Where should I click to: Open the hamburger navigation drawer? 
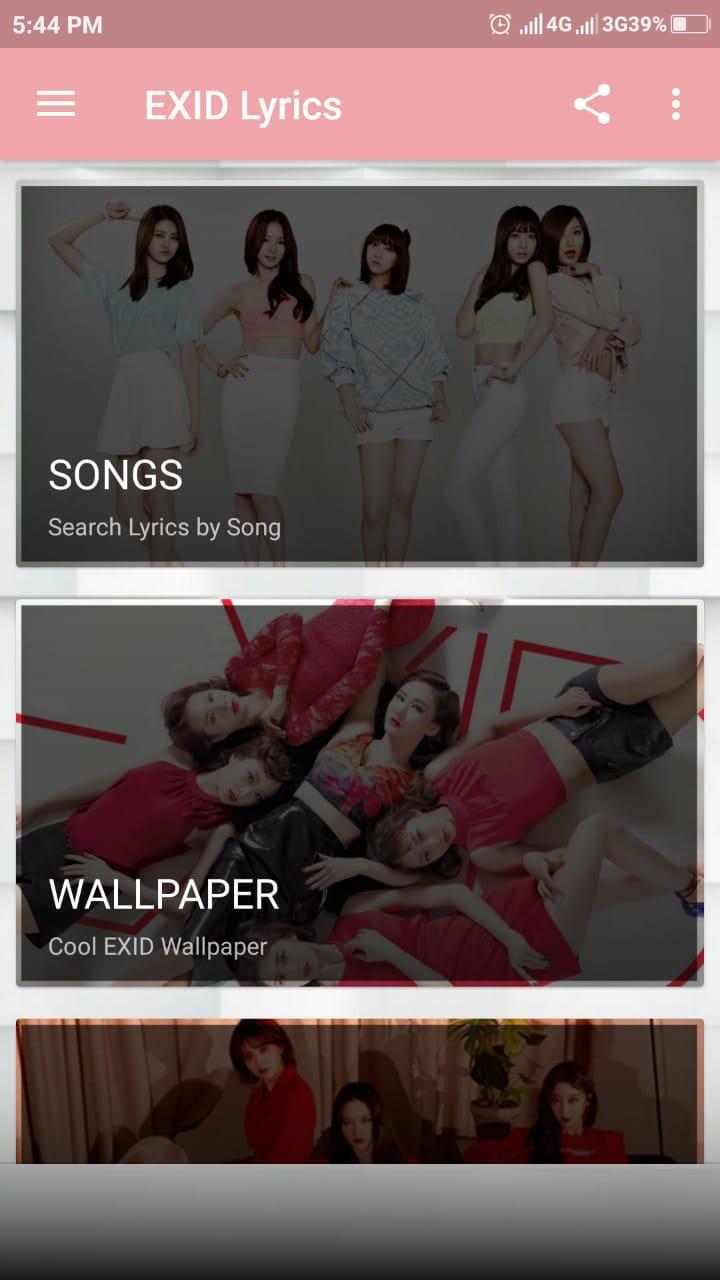56,104
